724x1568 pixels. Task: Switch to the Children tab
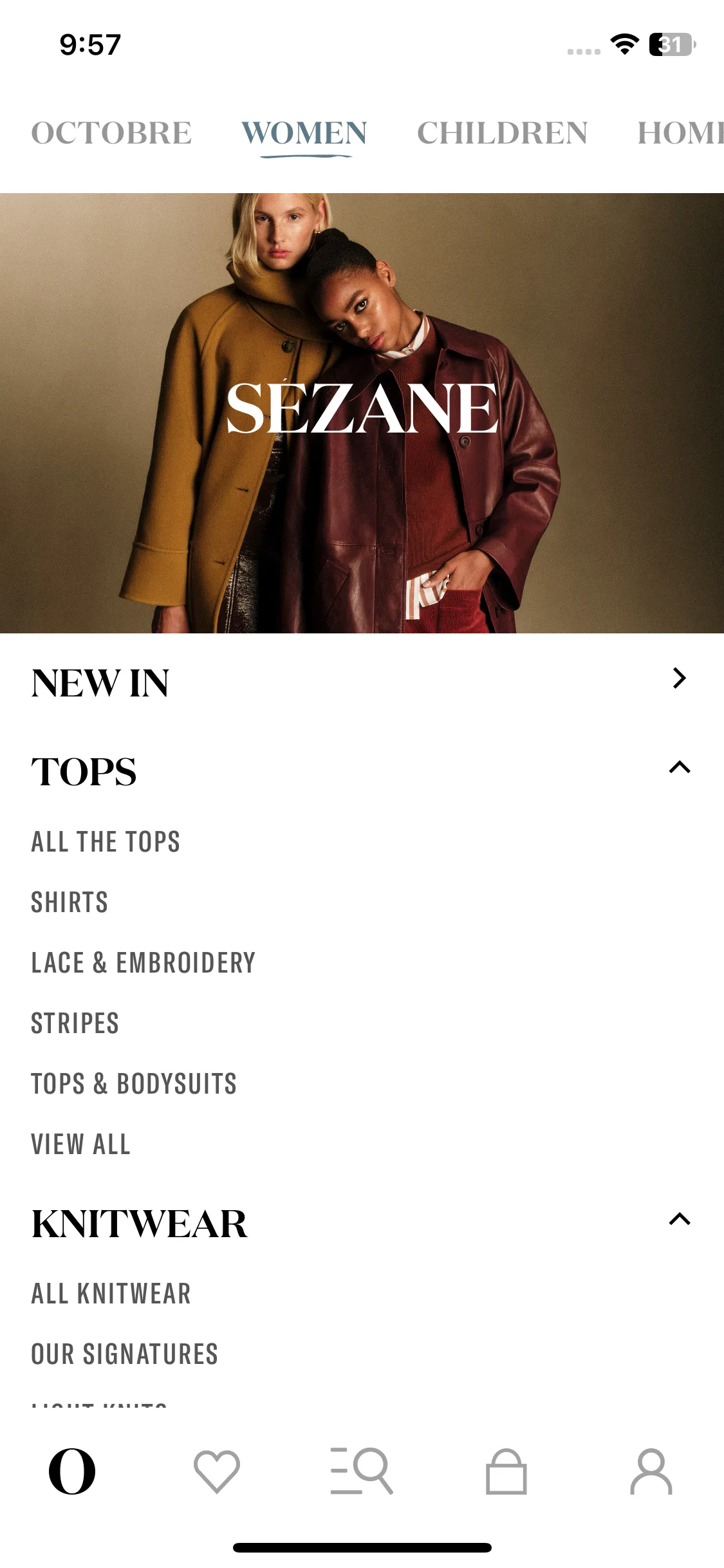[502, 133]
